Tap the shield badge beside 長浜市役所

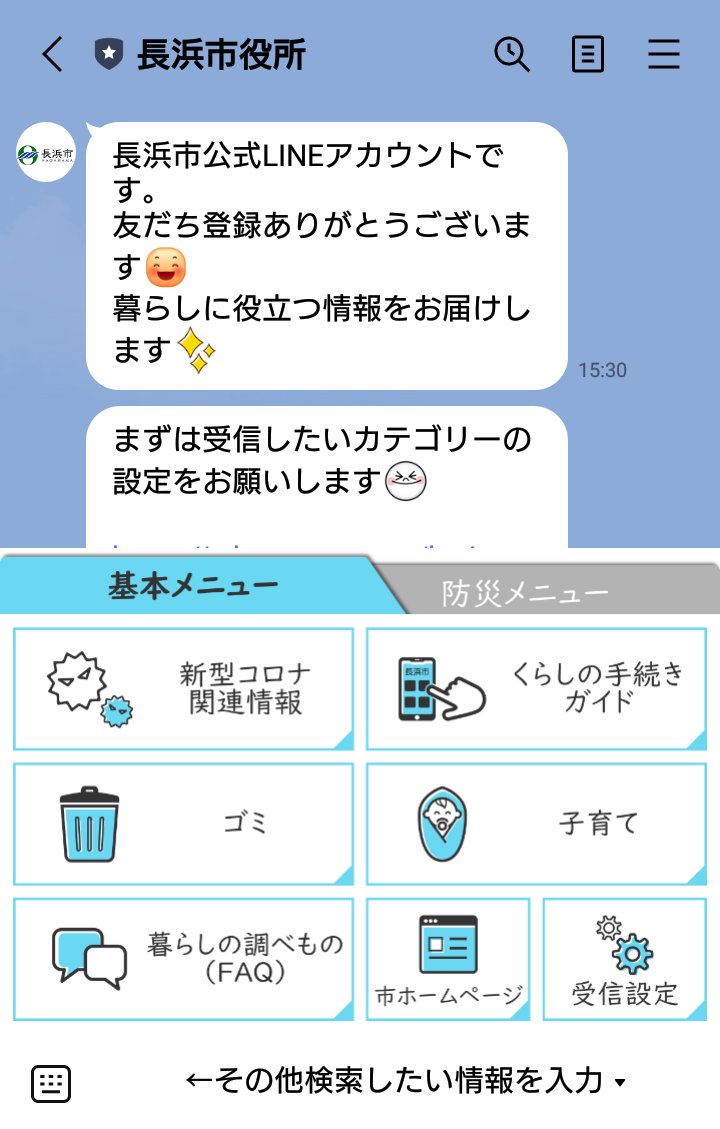(x=108, y=55)
